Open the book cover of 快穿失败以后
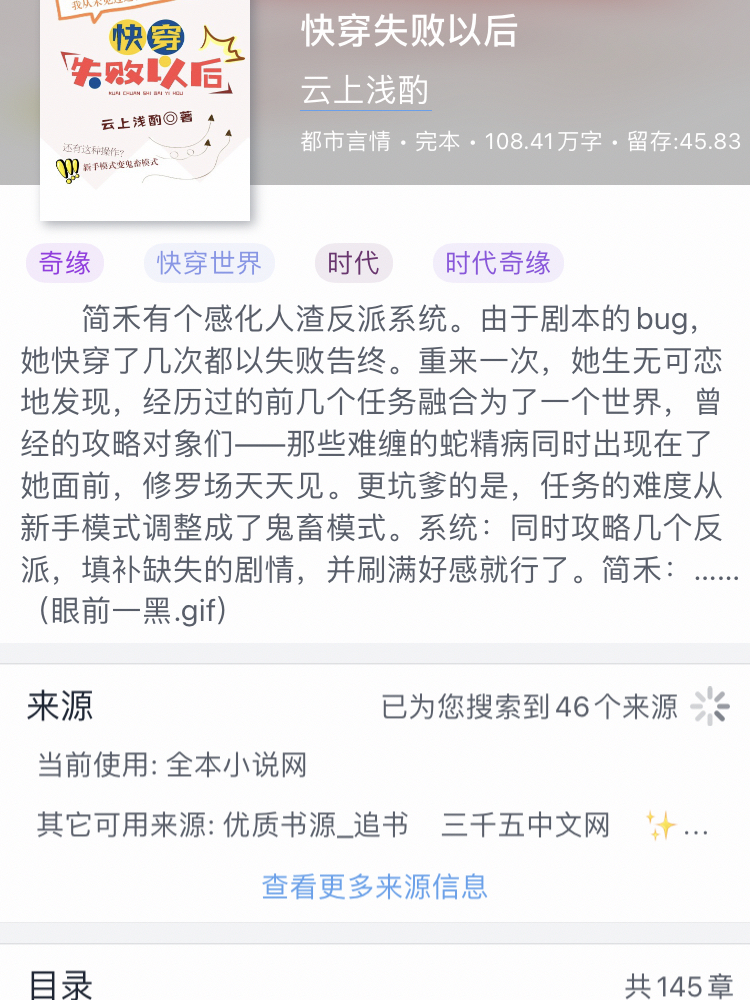This screenshot has height=1000, width=750. click(x=145, y=105)
